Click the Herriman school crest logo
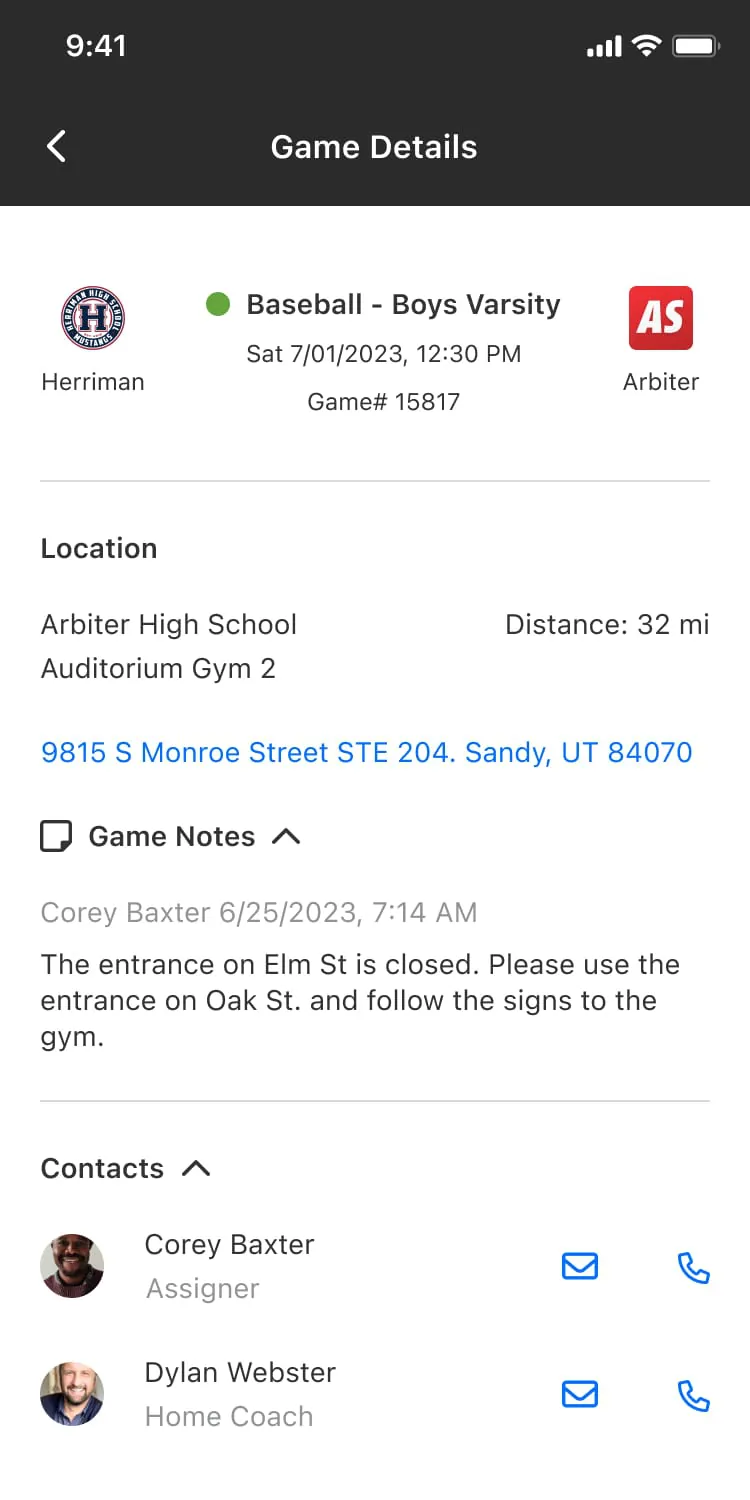Screen dimensions: 750x1500 click(x=92, y=318)
